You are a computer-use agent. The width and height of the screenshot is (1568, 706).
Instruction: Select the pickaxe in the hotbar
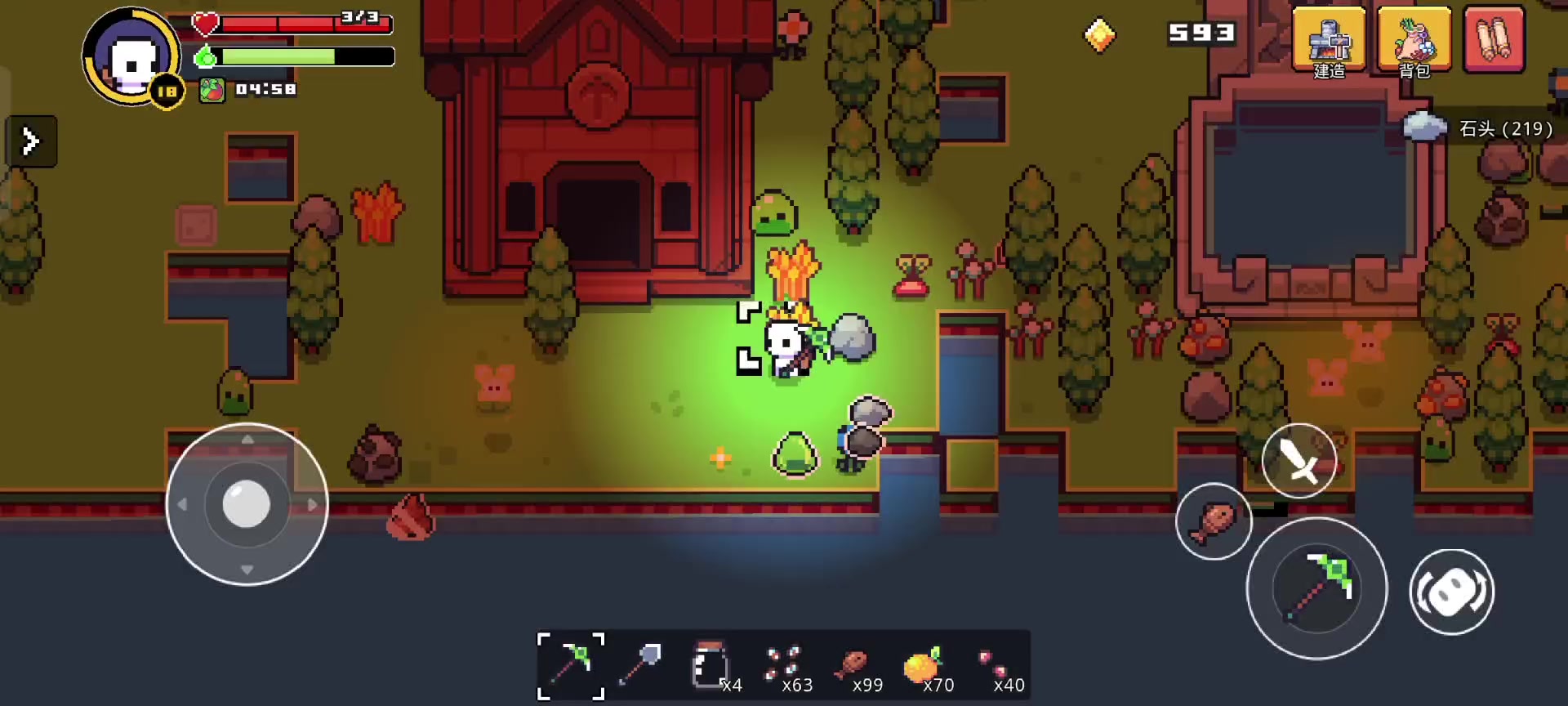(571, 666)
